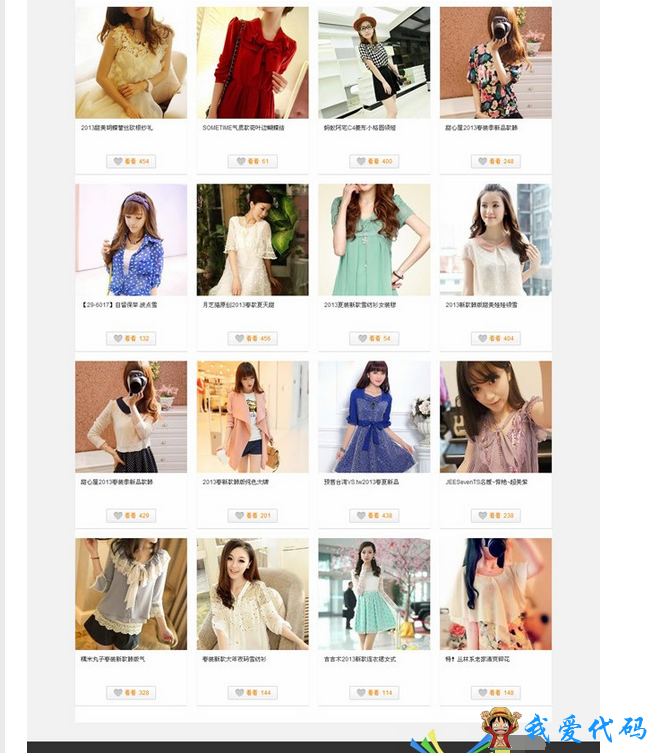Screen dimensions: 664x753
Task: Open the SOMETIME red dress product tile
Action: (x=252, y=63)
